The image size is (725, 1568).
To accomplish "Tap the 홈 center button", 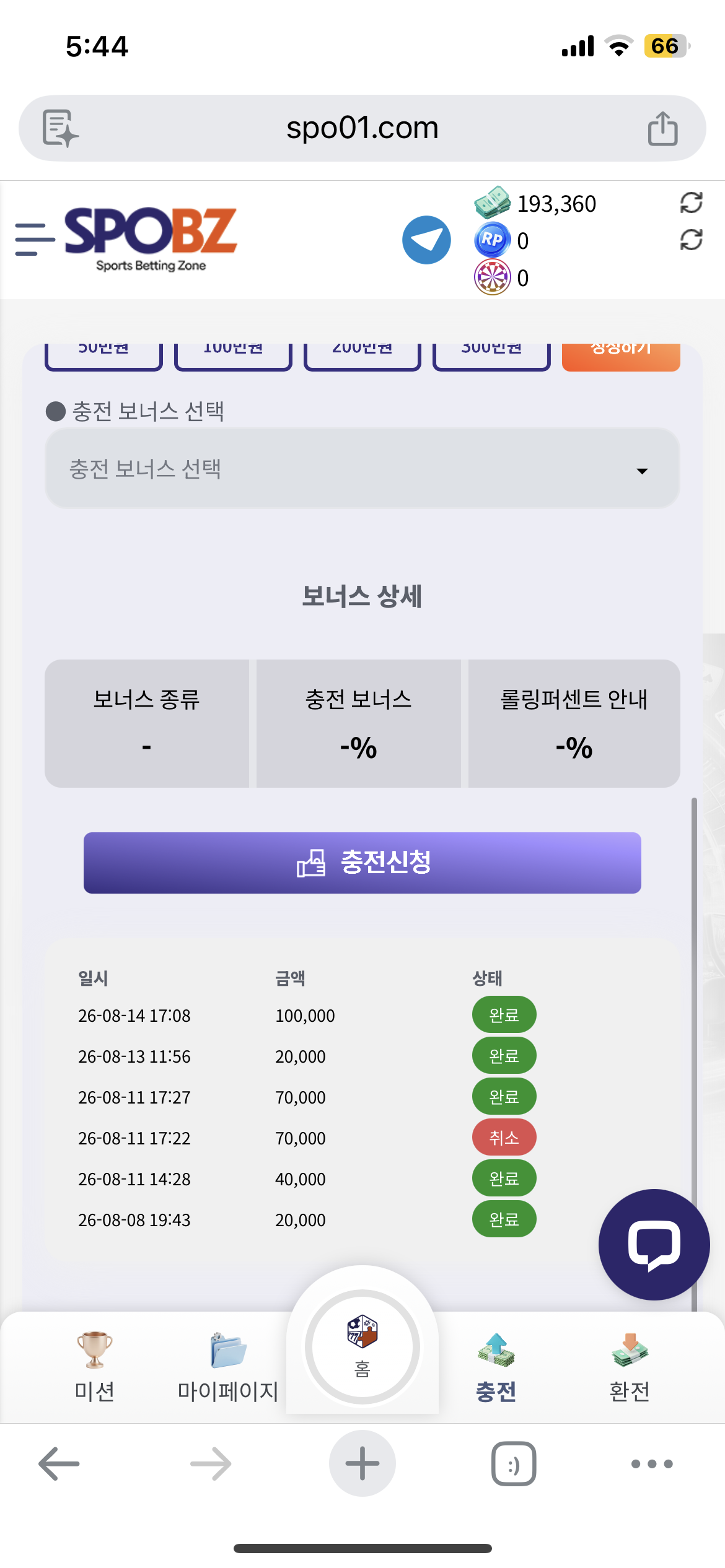I will click(362, 1347).
